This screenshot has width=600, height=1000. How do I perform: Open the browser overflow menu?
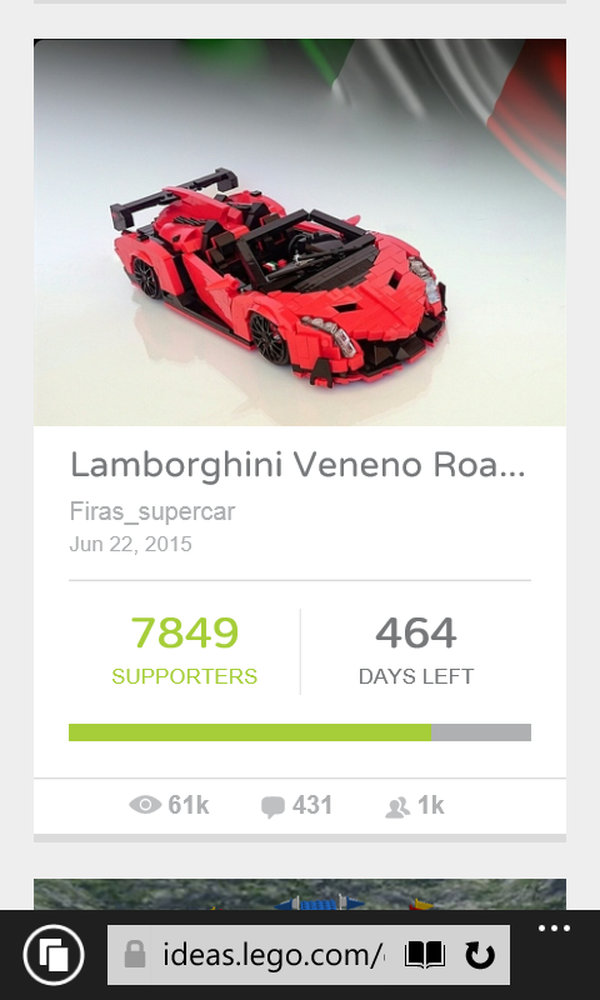tap(553, 929)
